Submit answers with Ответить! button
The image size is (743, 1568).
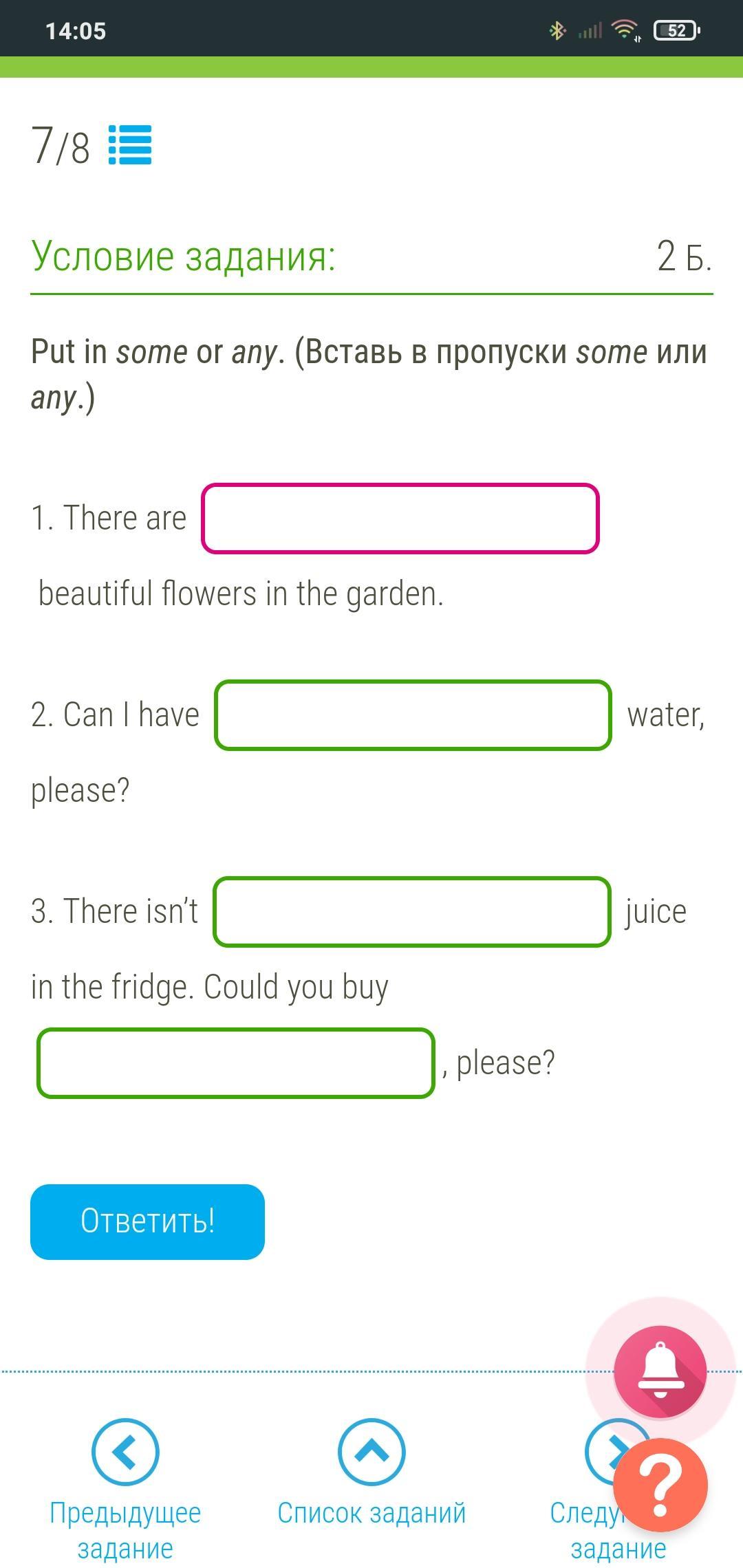pos(147,1222)
